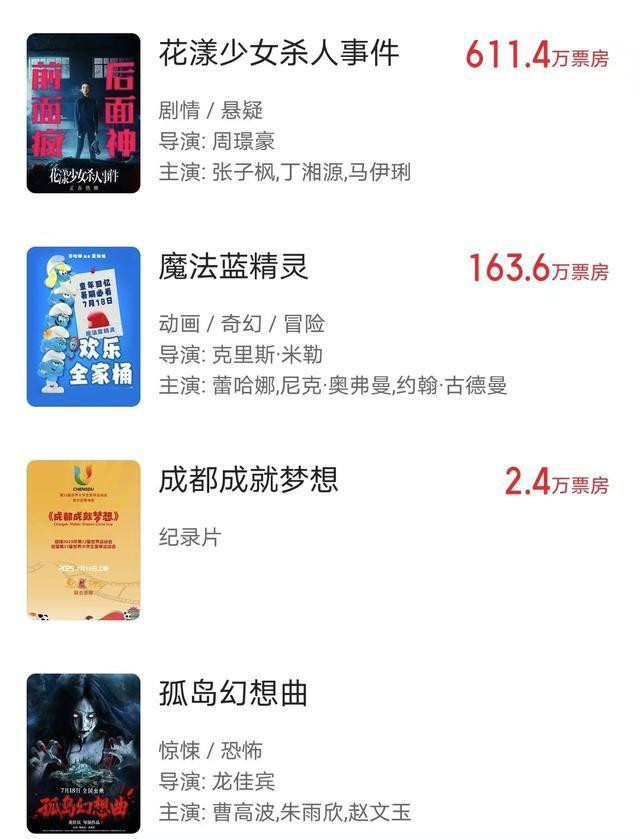Open the movie 花漾少女杀人事件

(279, 53)
